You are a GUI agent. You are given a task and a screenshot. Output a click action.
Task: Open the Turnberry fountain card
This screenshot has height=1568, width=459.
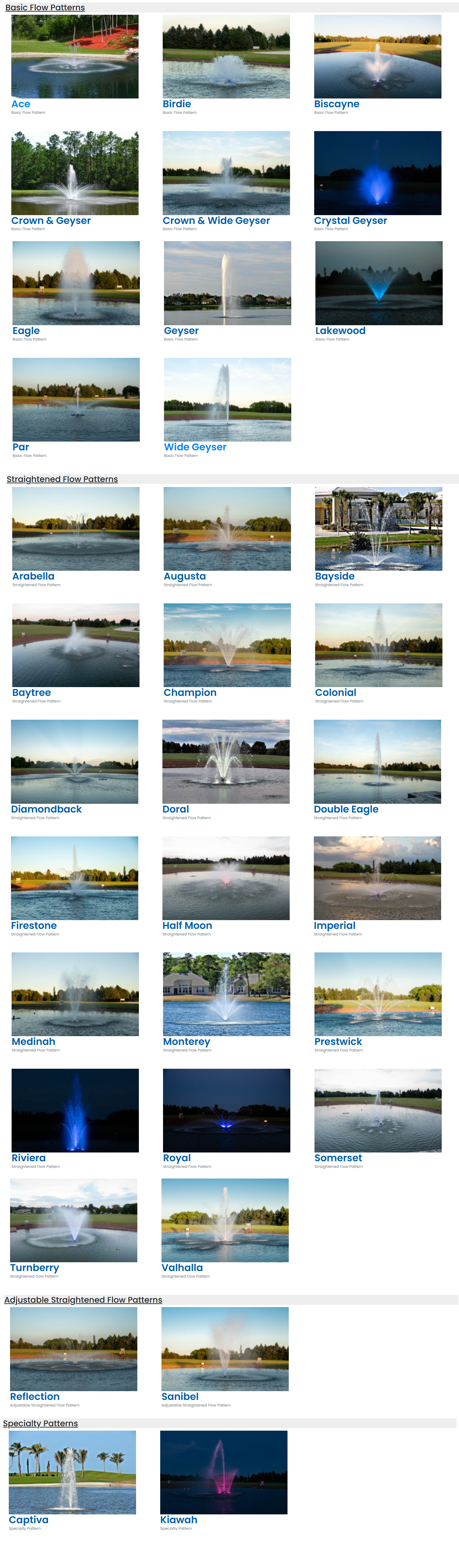tap(34, 1267)
